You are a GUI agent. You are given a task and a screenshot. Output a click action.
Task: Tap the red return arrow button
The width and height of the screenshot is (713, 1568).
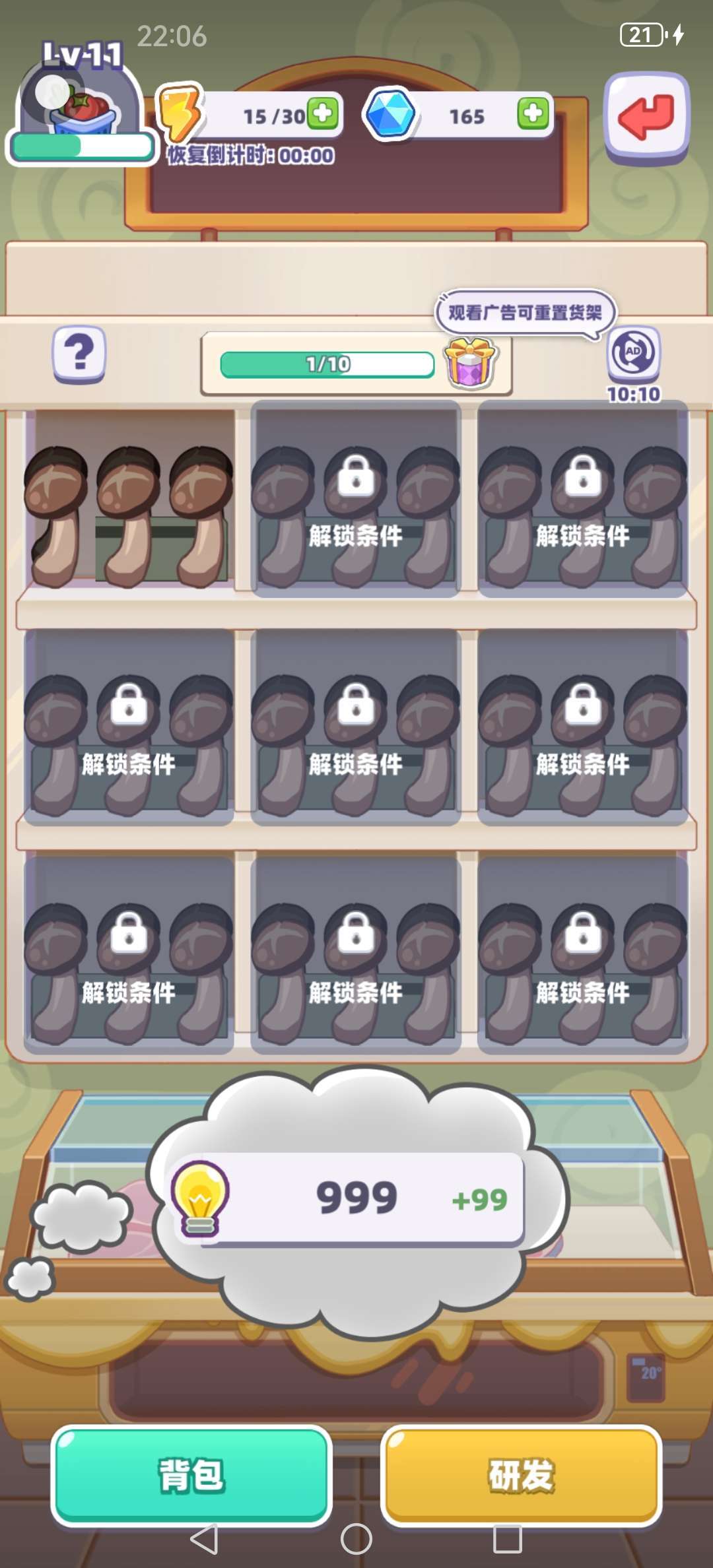(646, 117)
